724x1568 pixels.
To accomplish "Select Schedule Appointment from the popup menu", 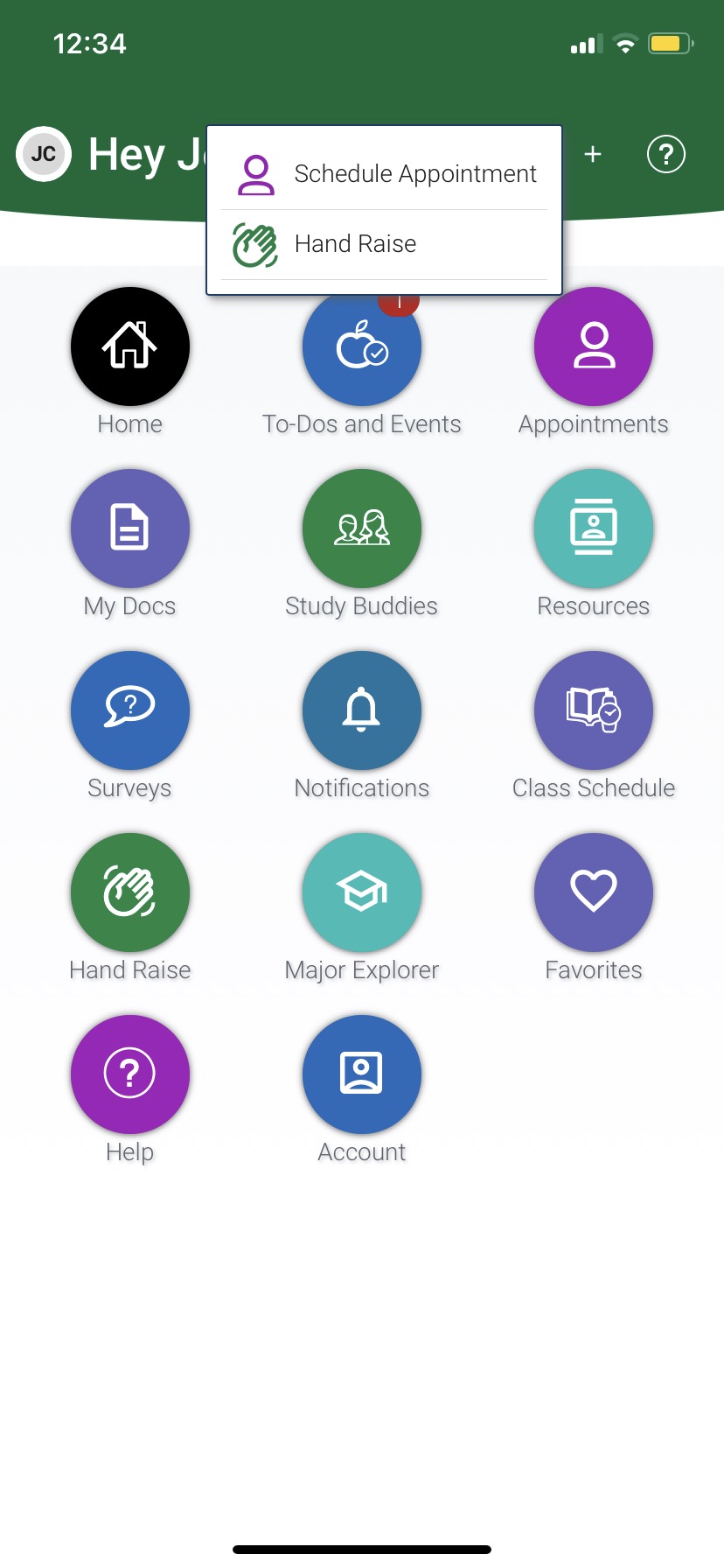I will (385, 174).
